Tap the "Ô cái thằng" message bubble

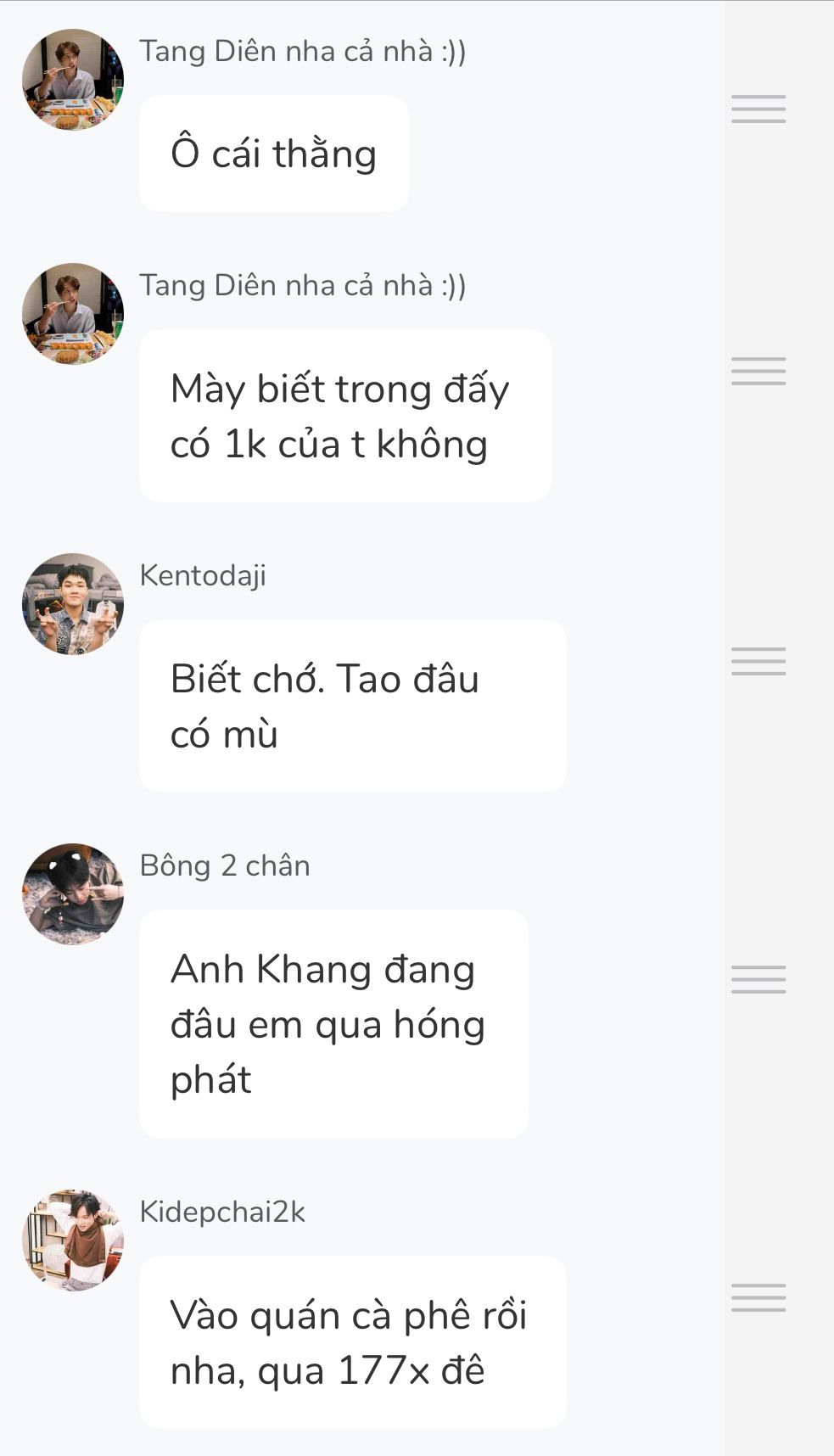coord(273,154)
